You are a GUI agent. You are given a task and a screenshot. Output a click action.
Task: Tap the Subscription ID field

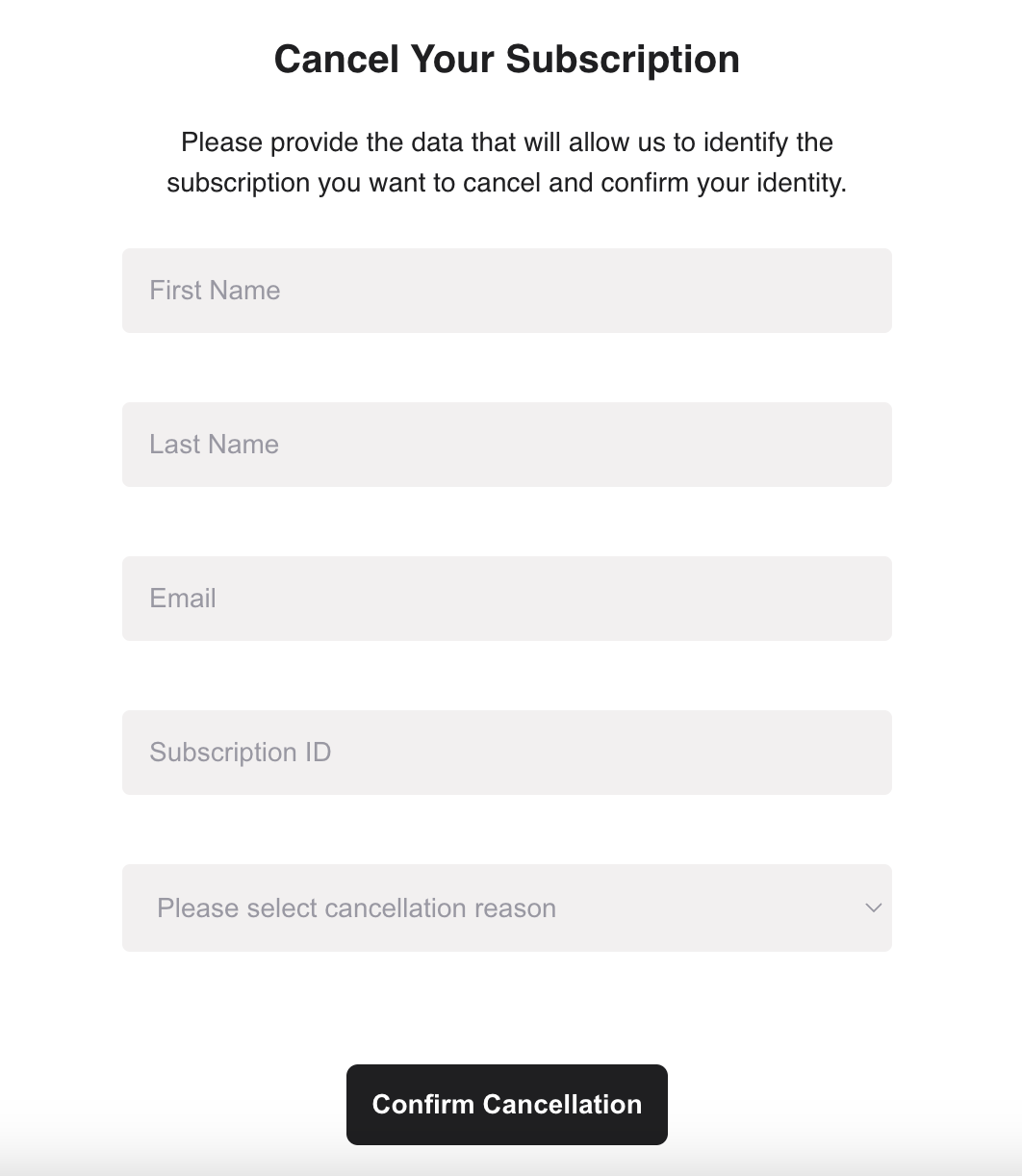pos(506,753)
